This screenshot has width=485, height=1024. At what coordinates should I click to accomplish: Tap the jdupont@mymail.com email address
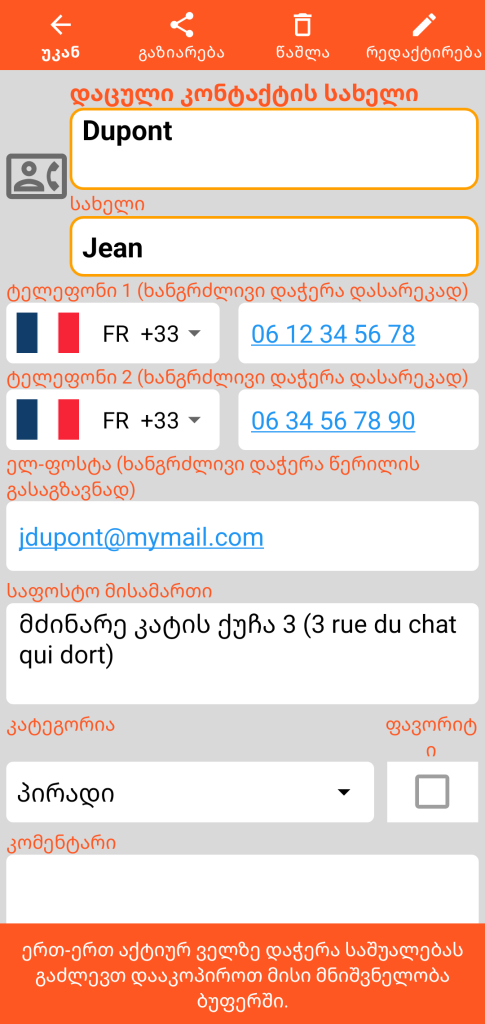(141, 537)
